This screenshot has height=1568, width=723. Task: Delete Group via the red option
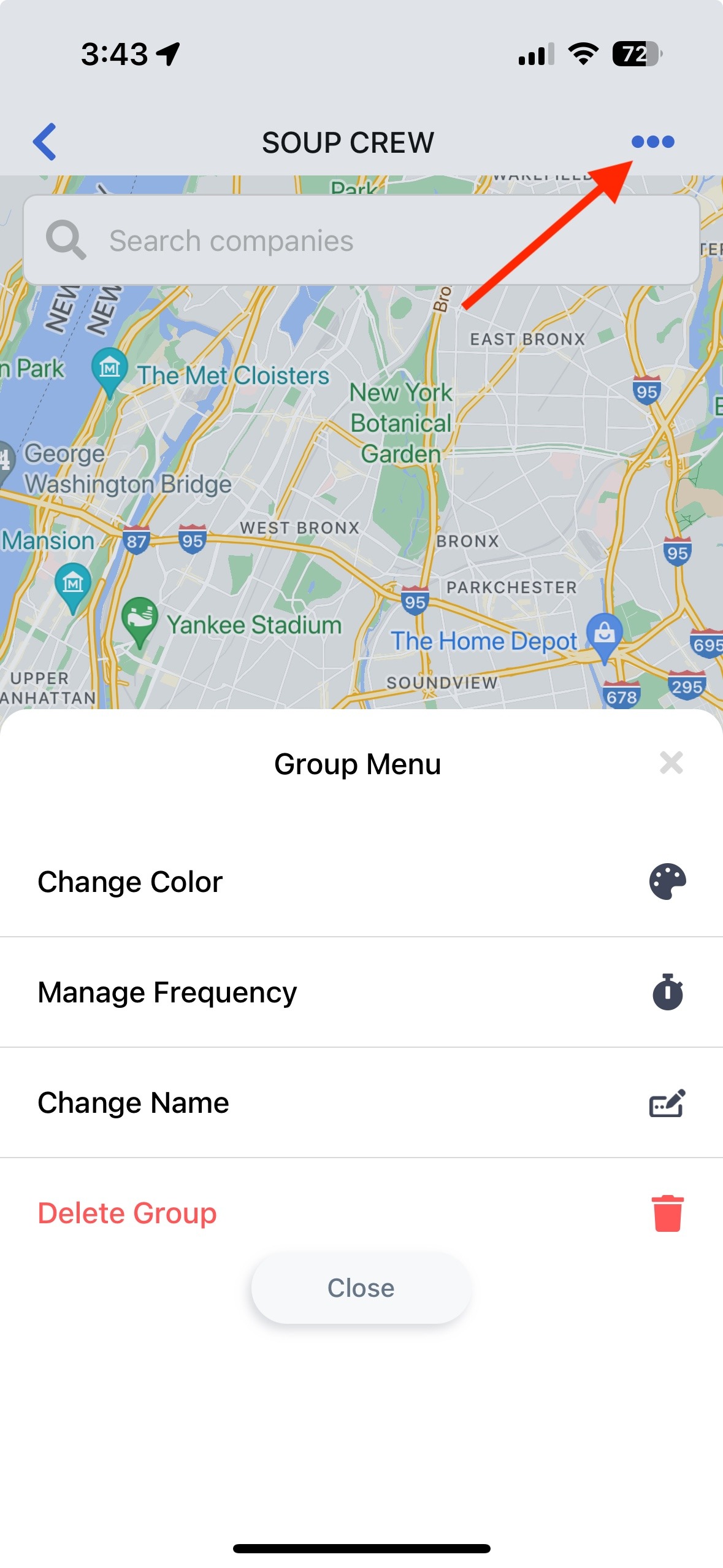pos(361,1213)
